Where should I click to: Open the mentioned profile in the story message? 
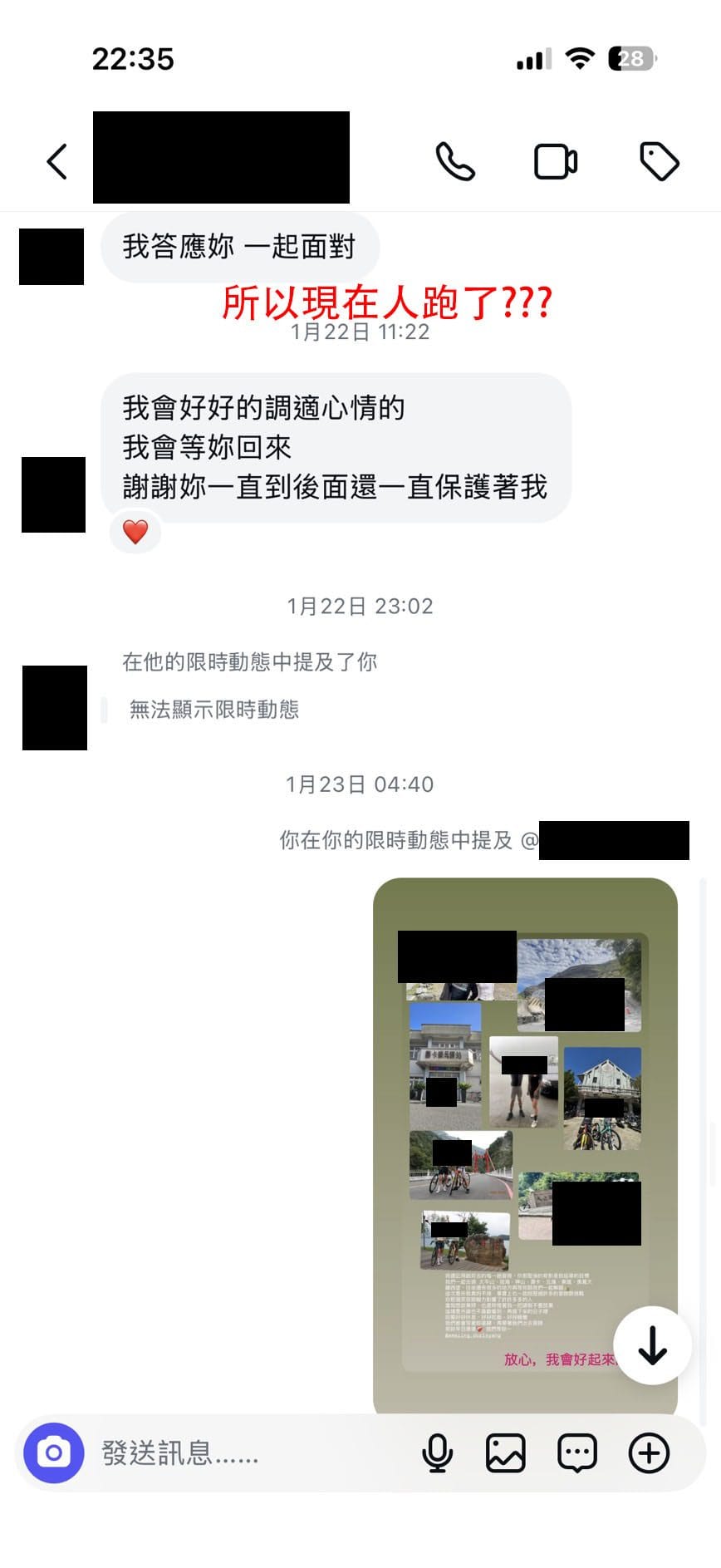(x=615, y=840)
